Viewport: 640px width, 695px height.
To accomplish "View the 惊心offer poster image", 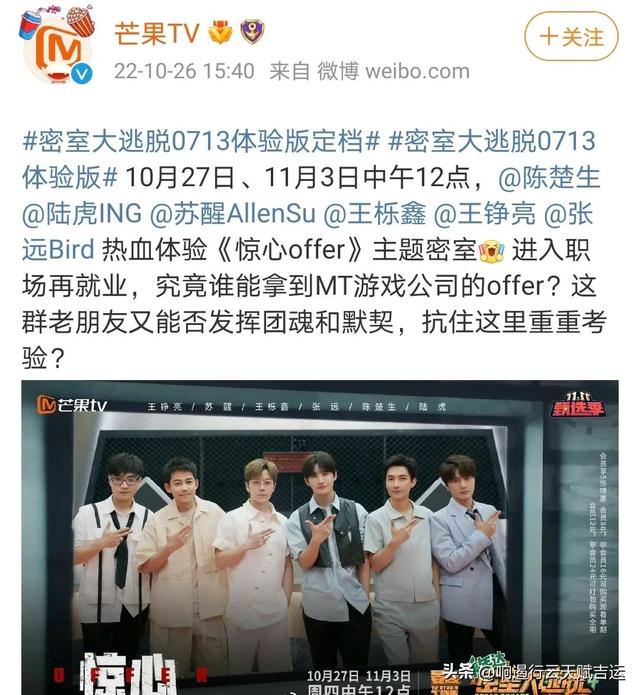I will coord(320,537).
